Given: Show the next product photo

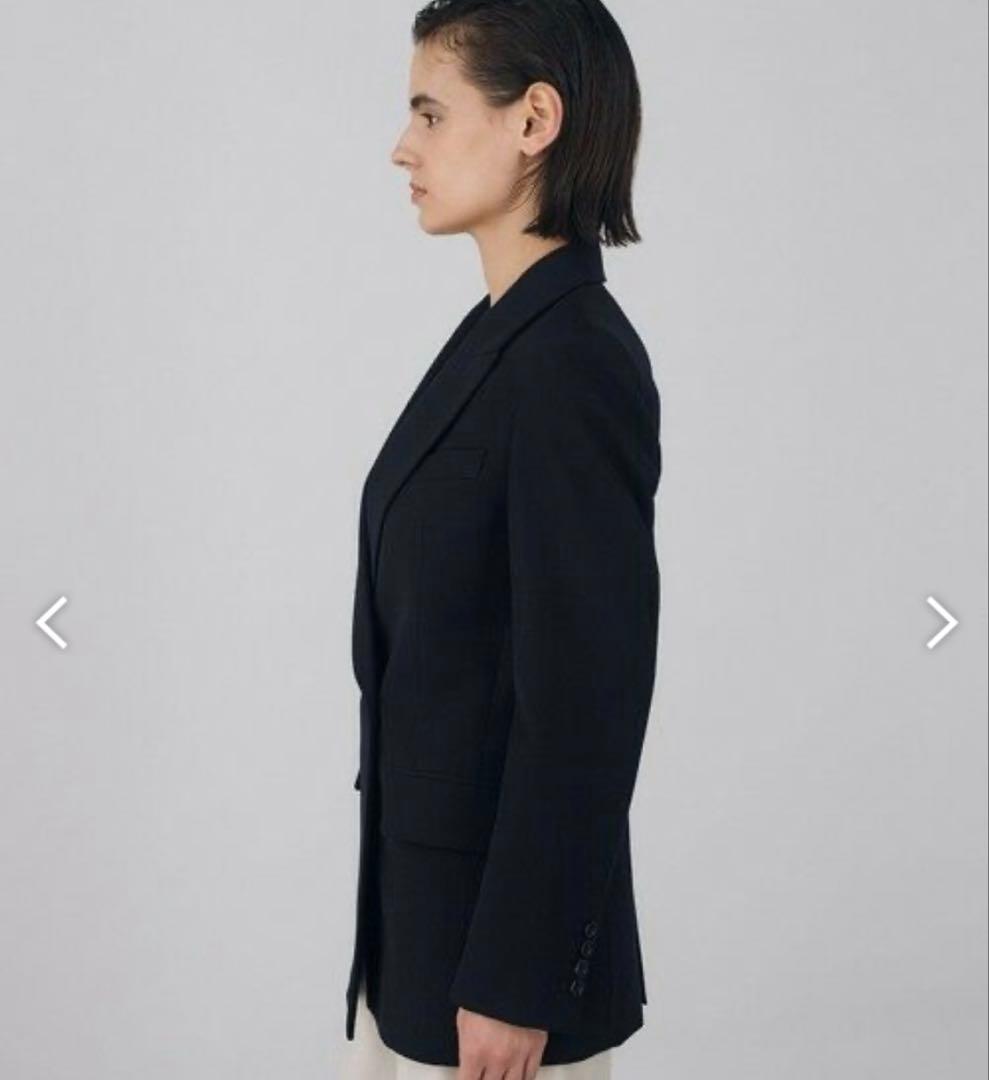Looking at the screenshot, I should (x=940, y=623).
